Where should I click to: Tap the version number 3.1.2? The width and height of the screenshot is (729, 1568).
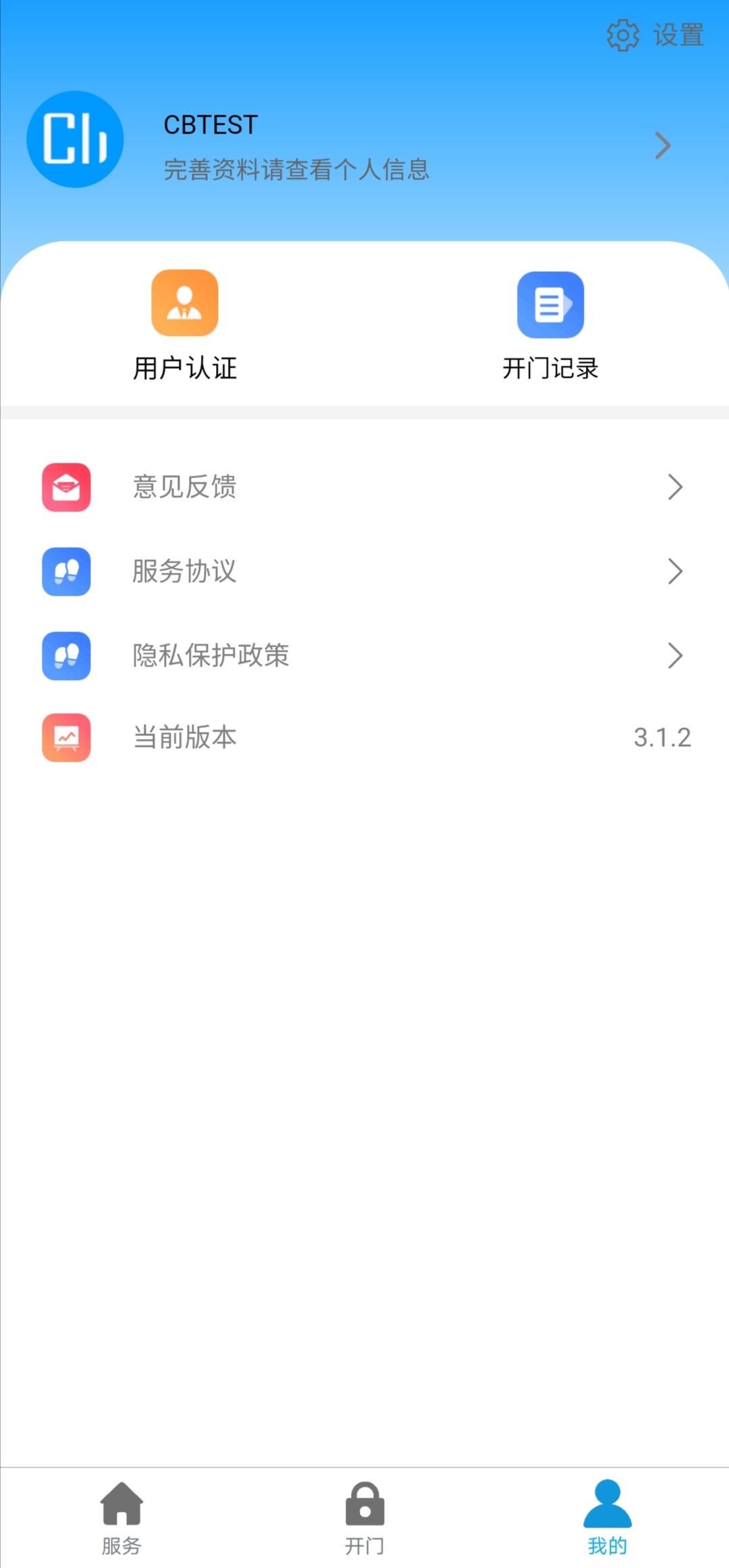[662, 737]
